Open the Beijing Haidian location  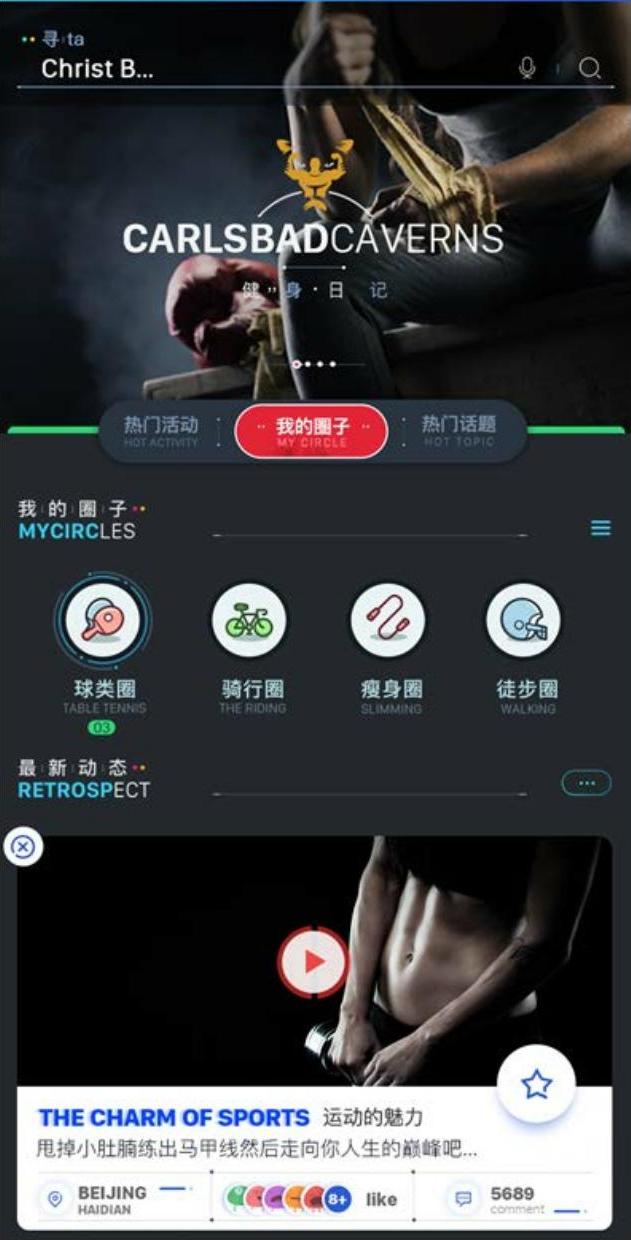point(110,1199)
